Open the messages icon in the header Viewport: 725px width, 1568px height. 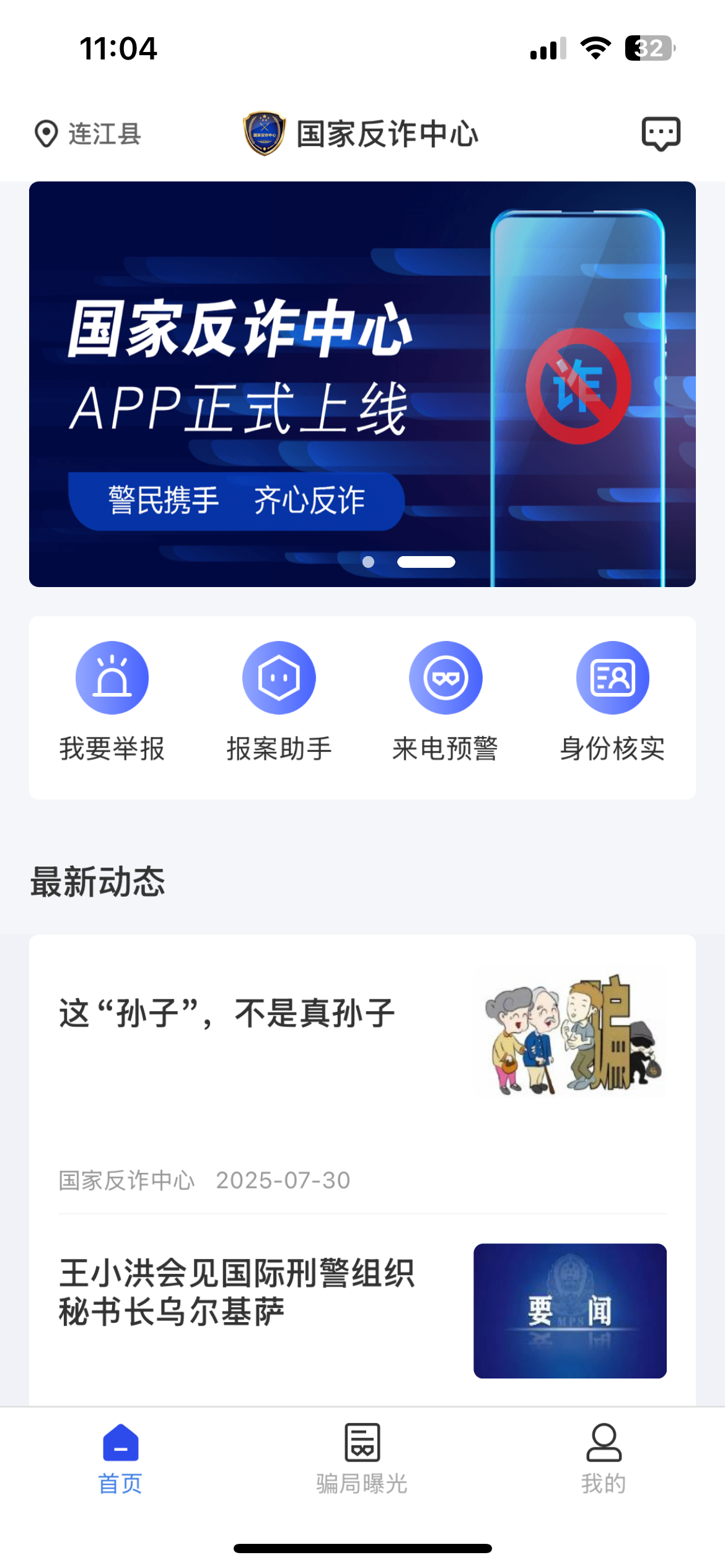tap(661, 134)
